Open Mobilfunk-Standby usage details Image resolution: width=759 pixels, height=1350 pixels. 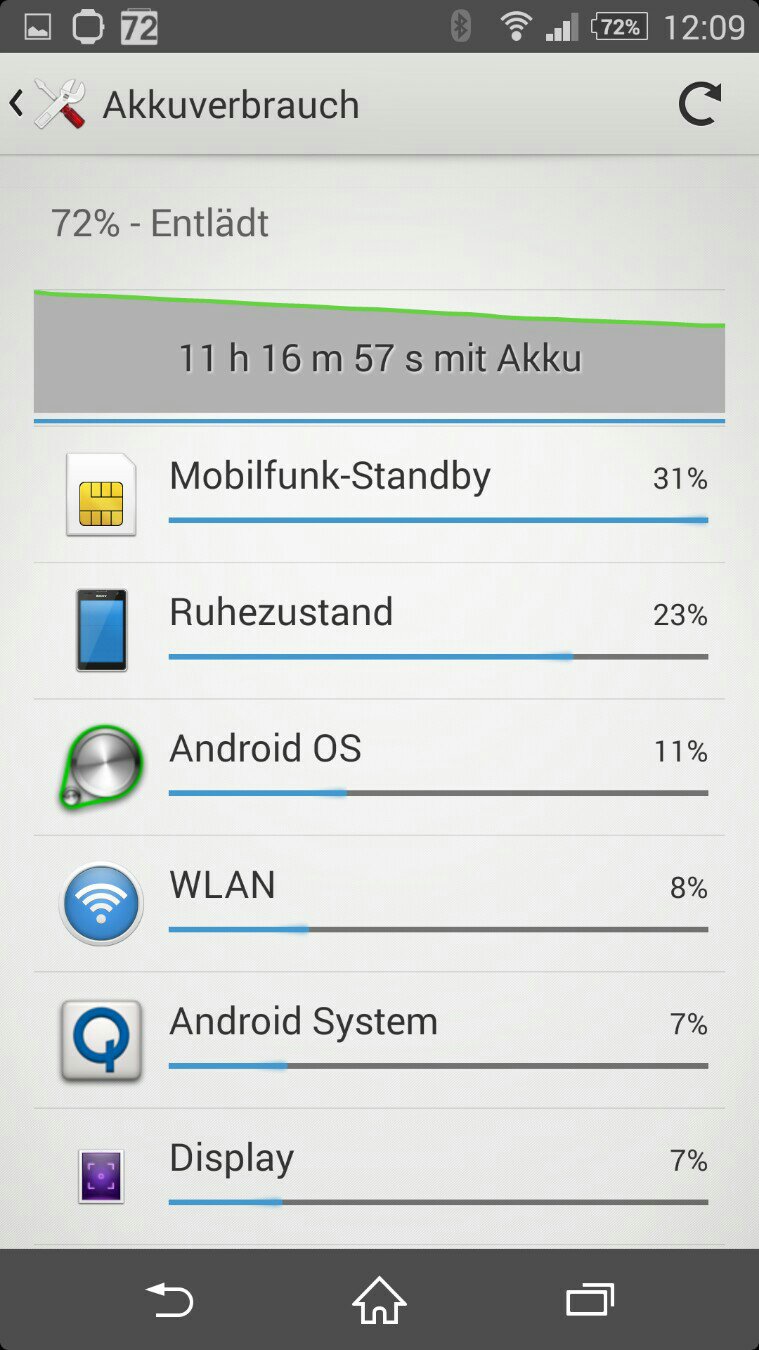[379, 494]
